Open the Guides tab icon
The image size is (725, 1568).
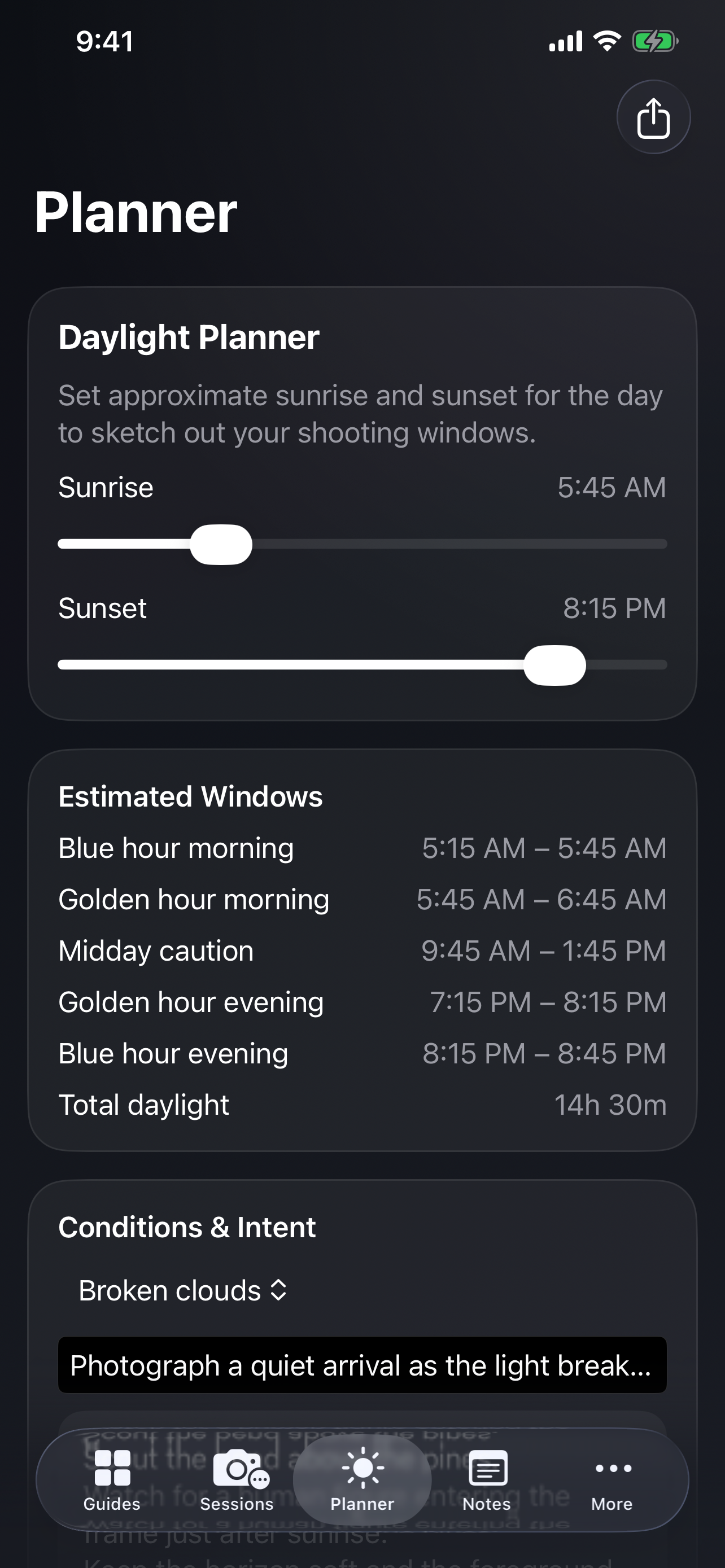tap(111, 1467)
